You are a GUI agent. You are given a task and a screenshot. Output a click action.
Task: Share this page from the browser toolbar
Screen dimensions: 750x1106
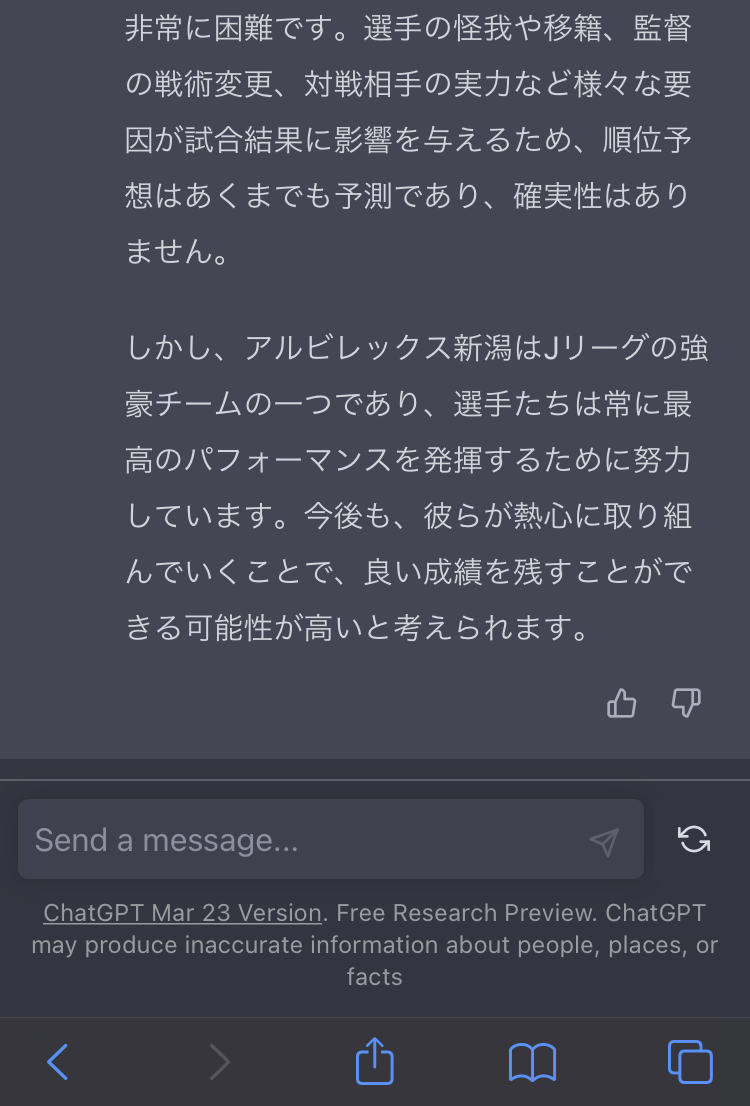pos(375,1060)
